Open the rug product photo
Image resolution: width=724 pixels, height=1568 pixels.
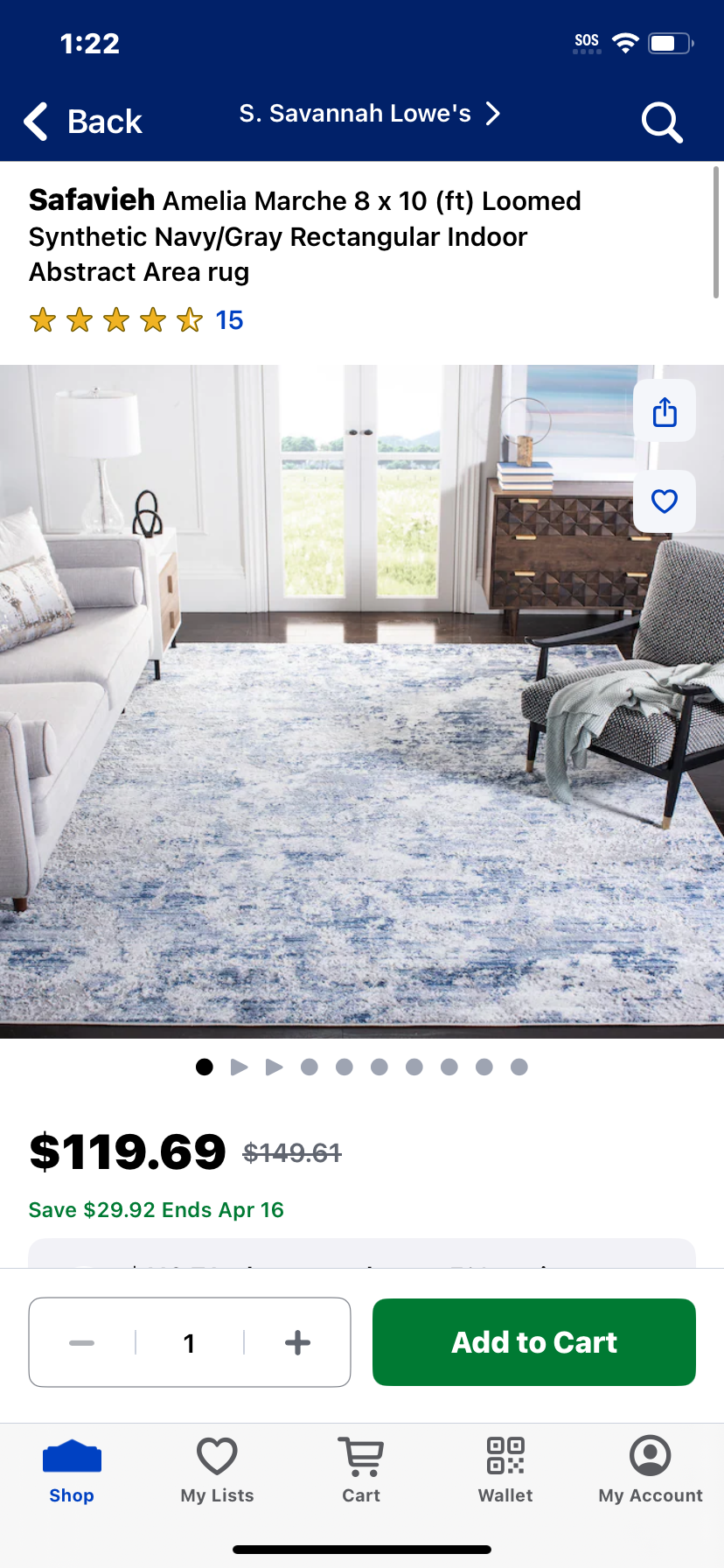362,701
